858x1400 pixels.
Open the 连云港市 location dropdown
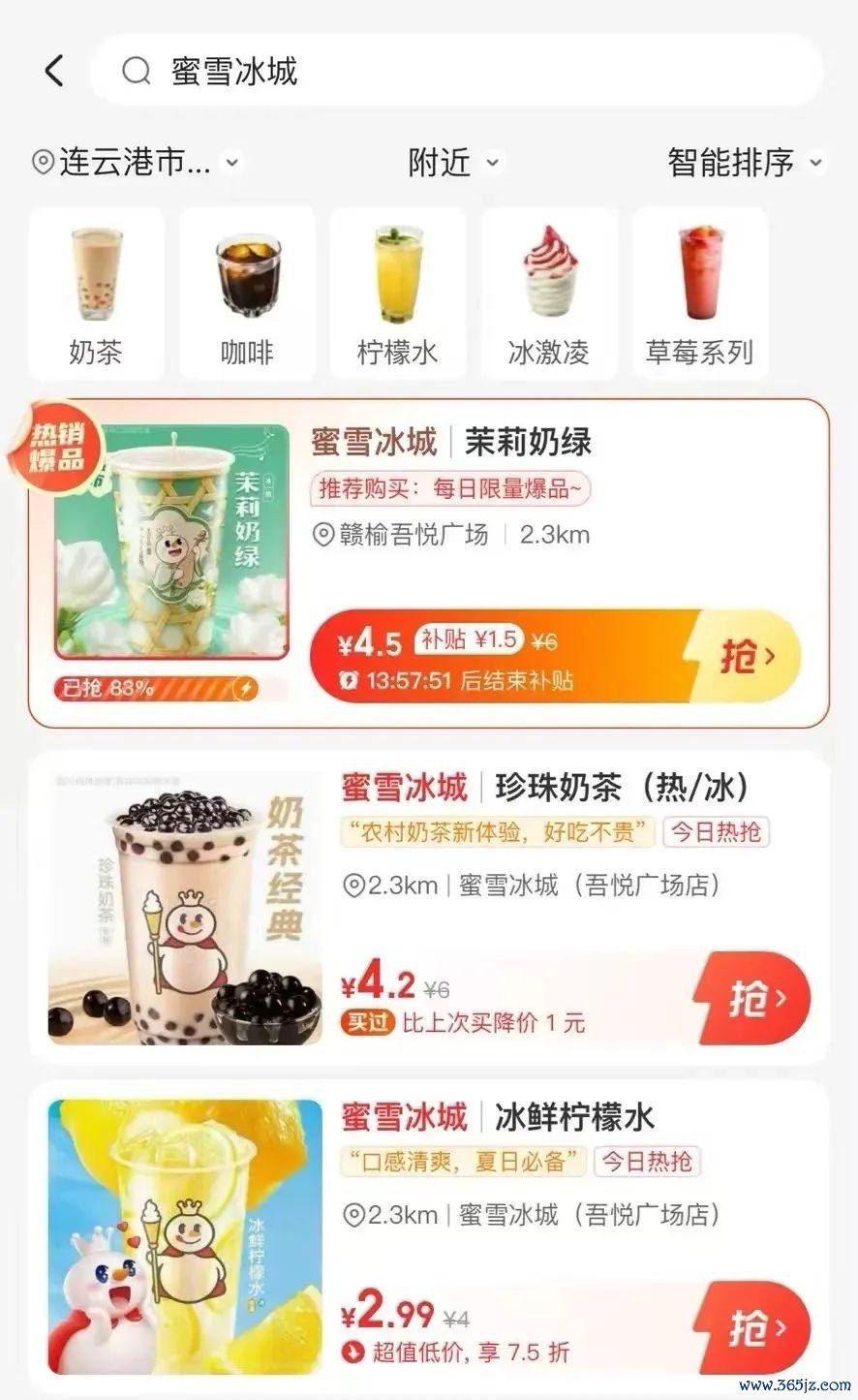[135, 162]
